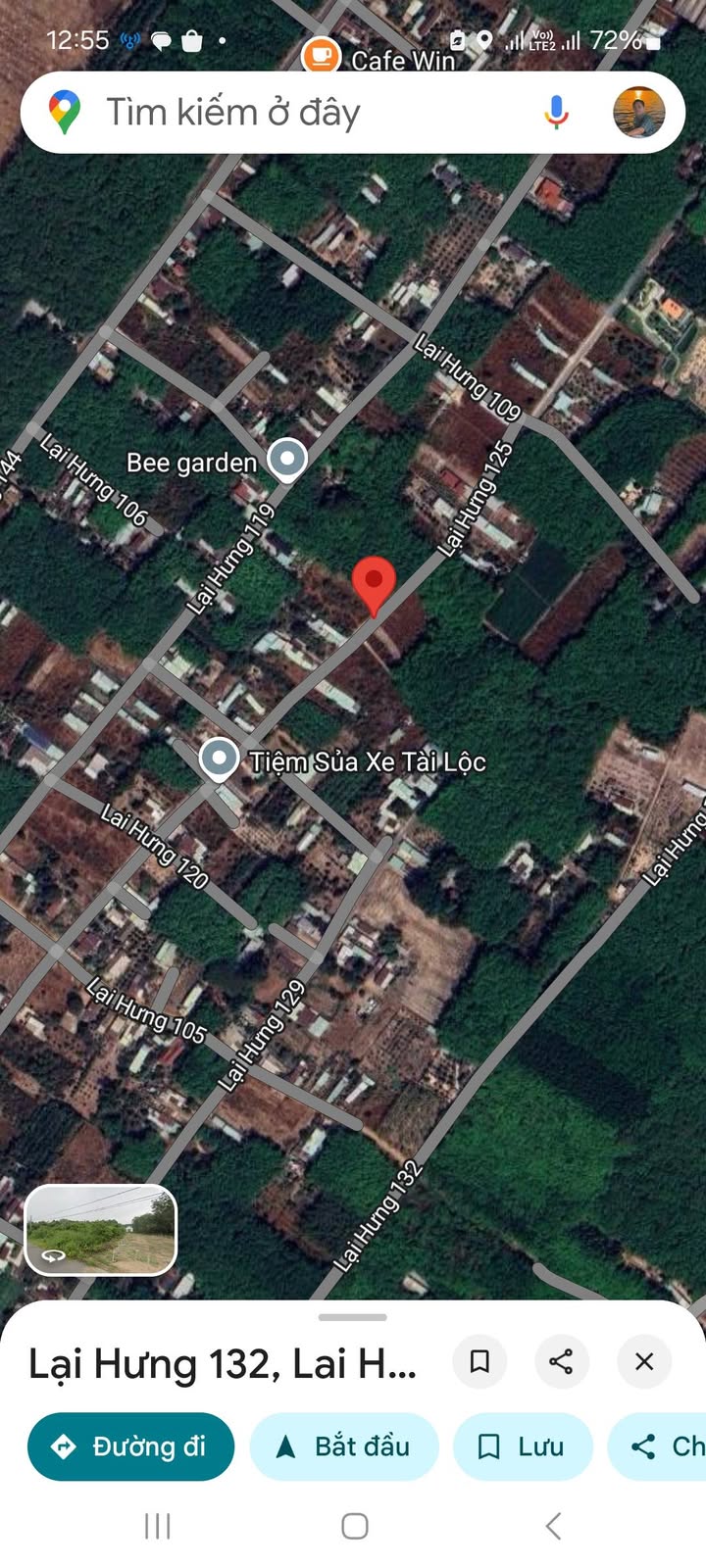Open recent apps from the navigation bar
The height and width of the screenshot is (1568, 706).
(157, 1526)
